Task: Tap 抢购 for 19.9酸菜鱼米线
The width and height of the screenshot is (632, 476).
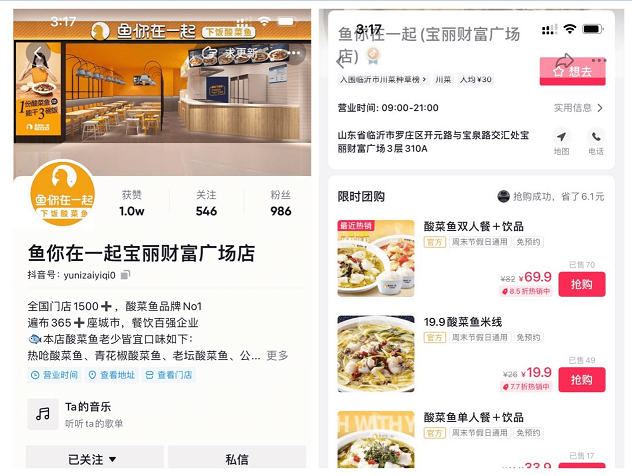Action: (x=581, y=379)
